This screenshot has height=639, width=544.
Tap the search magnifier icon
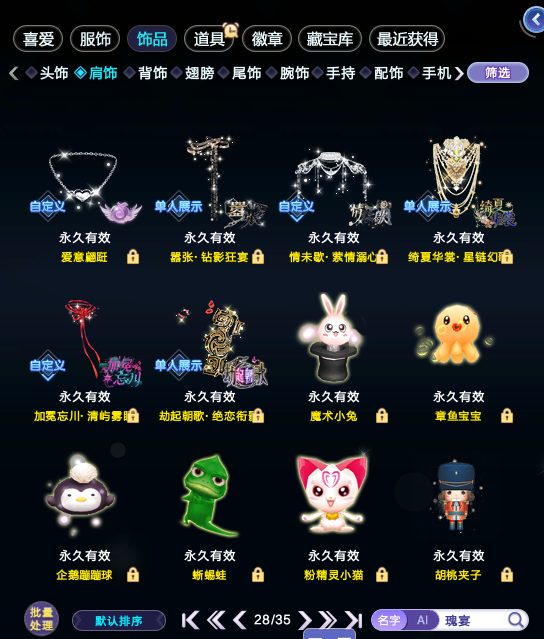click(515, 620)
